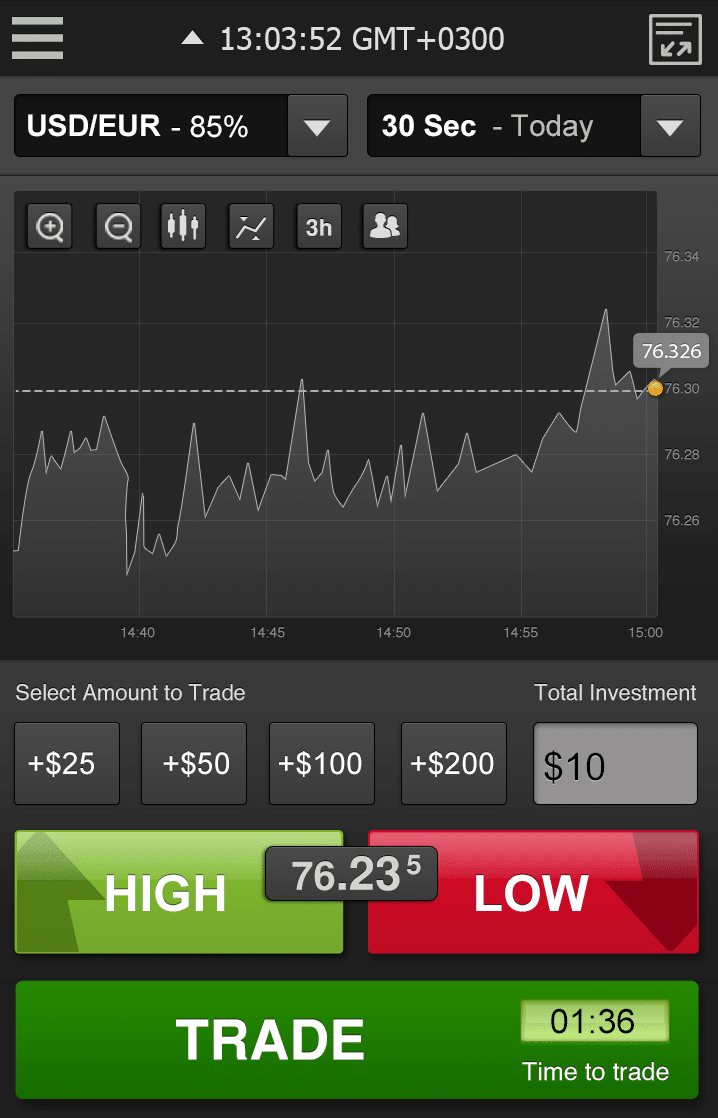Expand the full-screen chart view icon
This screenshot has height=1118, width=718.
pos(675,40)
